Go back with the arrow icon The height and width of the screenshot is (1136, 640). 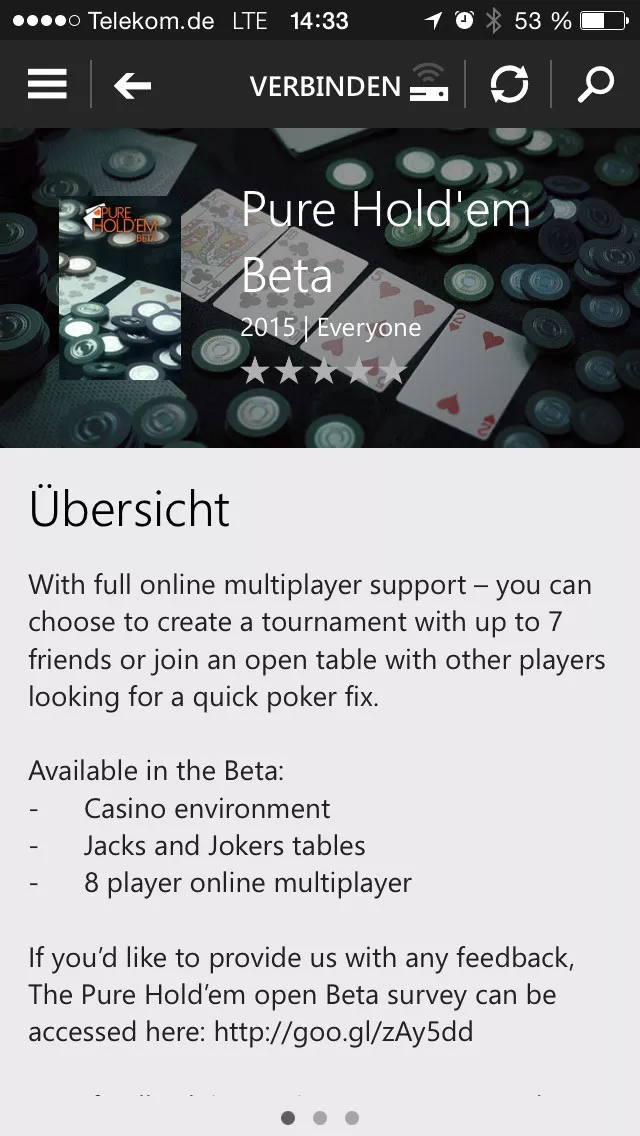click(132, 85)
